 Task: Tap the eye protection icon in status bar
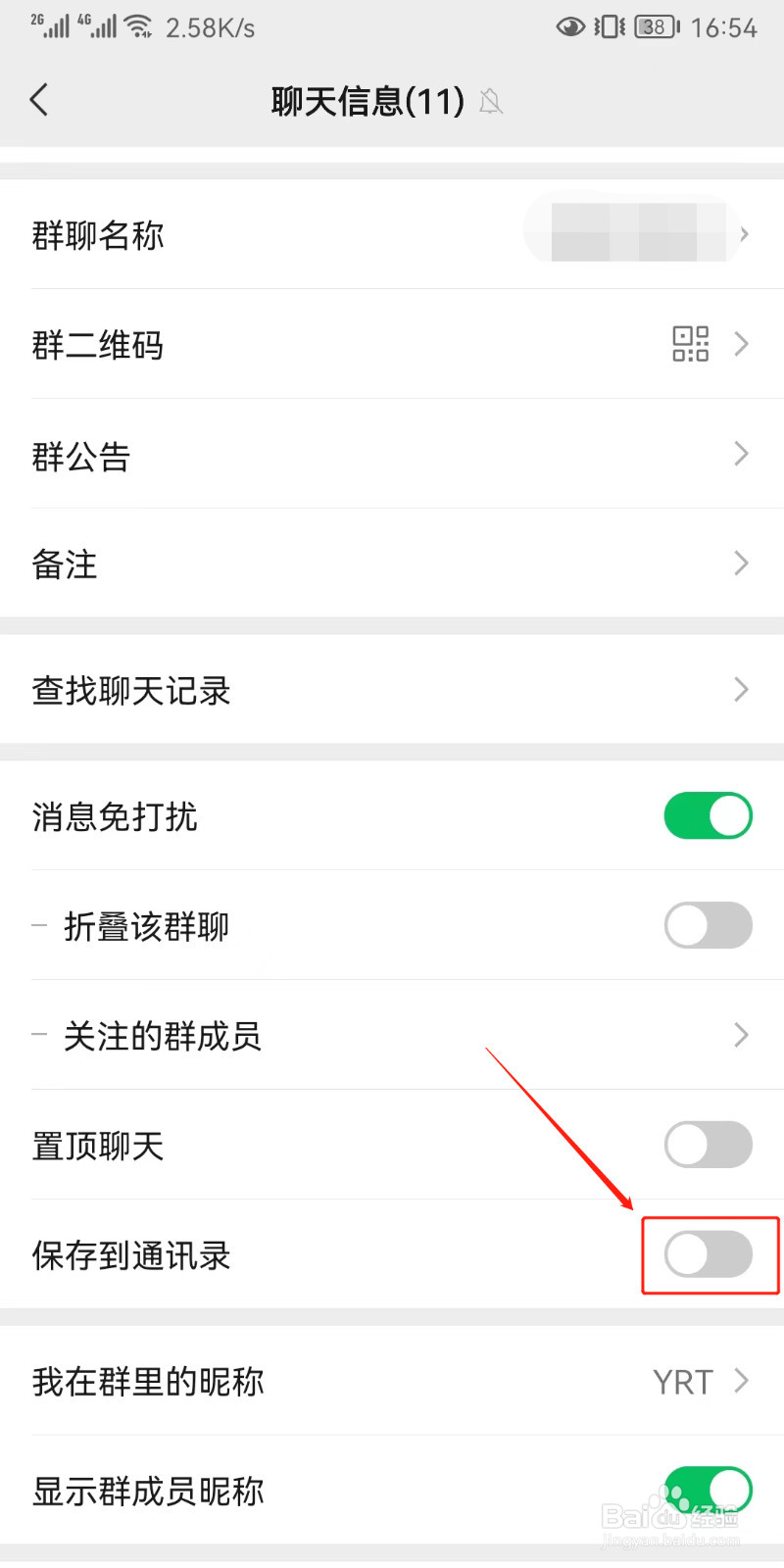571,26
